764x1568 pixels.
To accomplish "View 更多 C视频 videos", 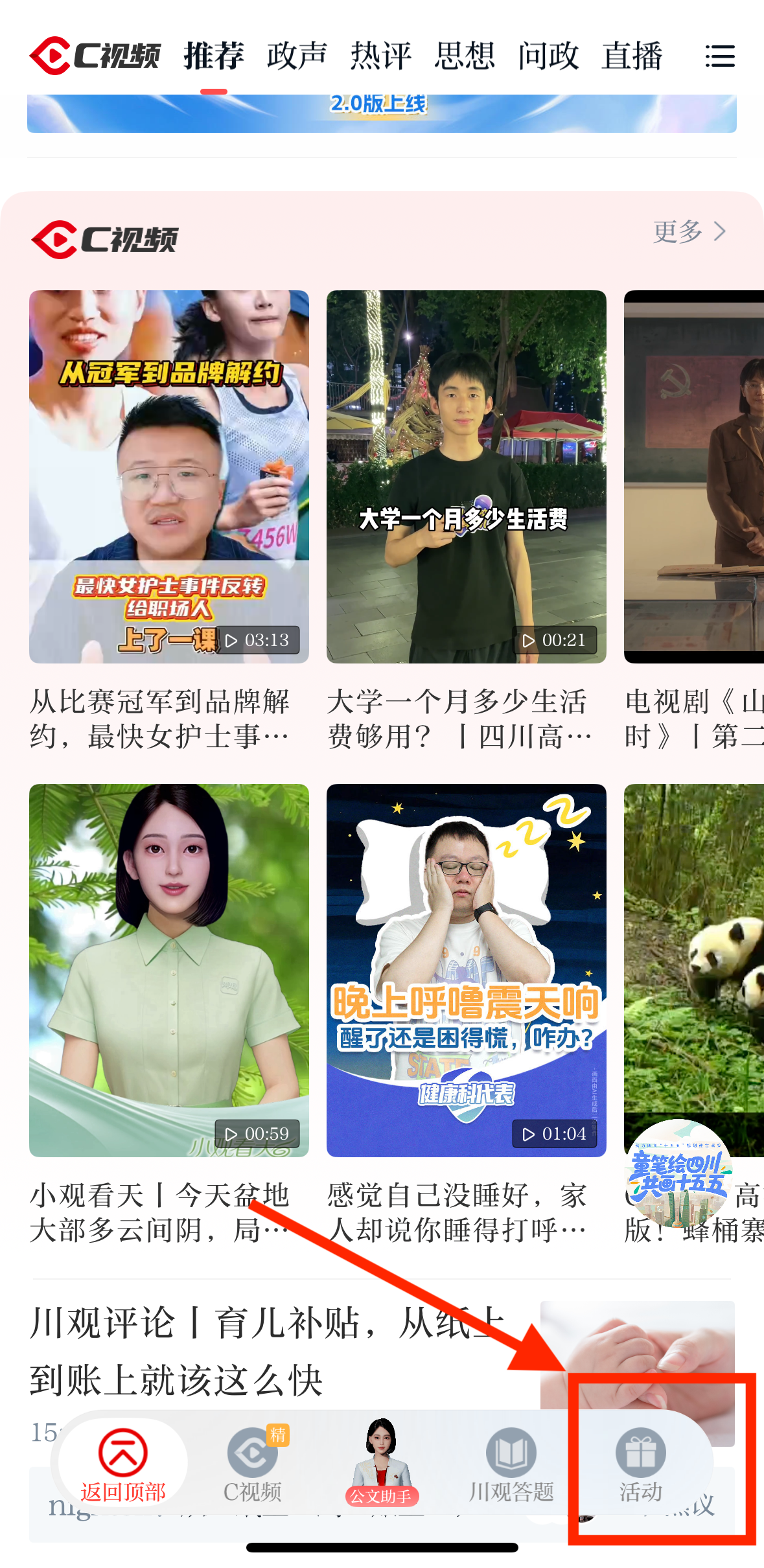I will [x=688, y=231].
